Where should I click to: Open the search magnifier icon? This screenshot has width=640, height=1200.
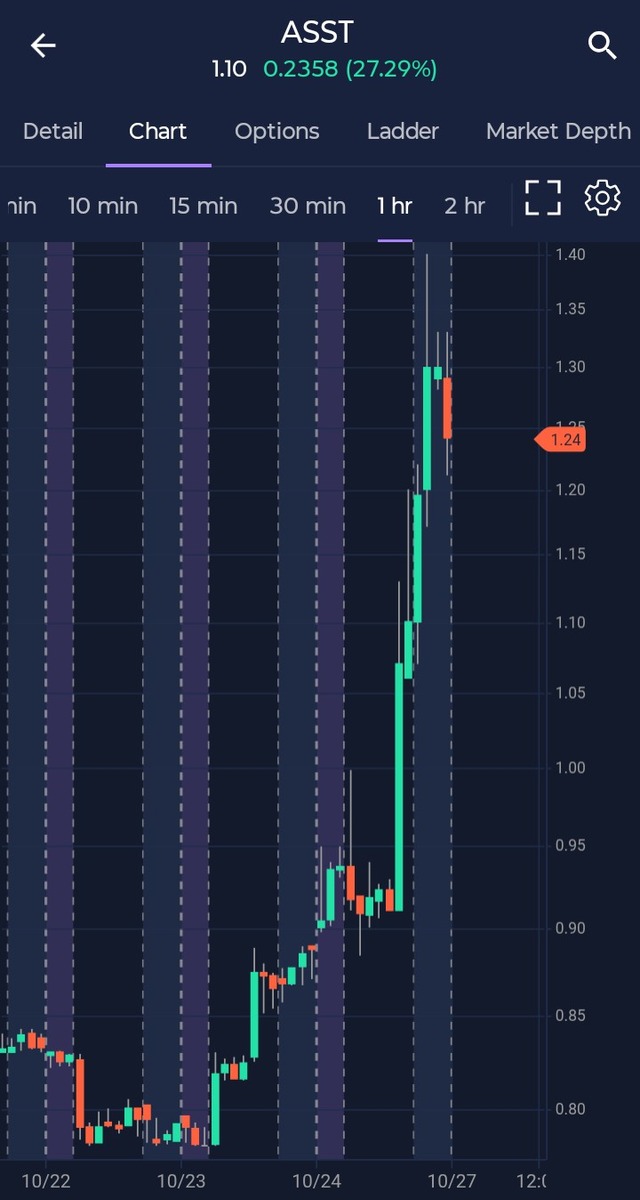coord(602,45)
